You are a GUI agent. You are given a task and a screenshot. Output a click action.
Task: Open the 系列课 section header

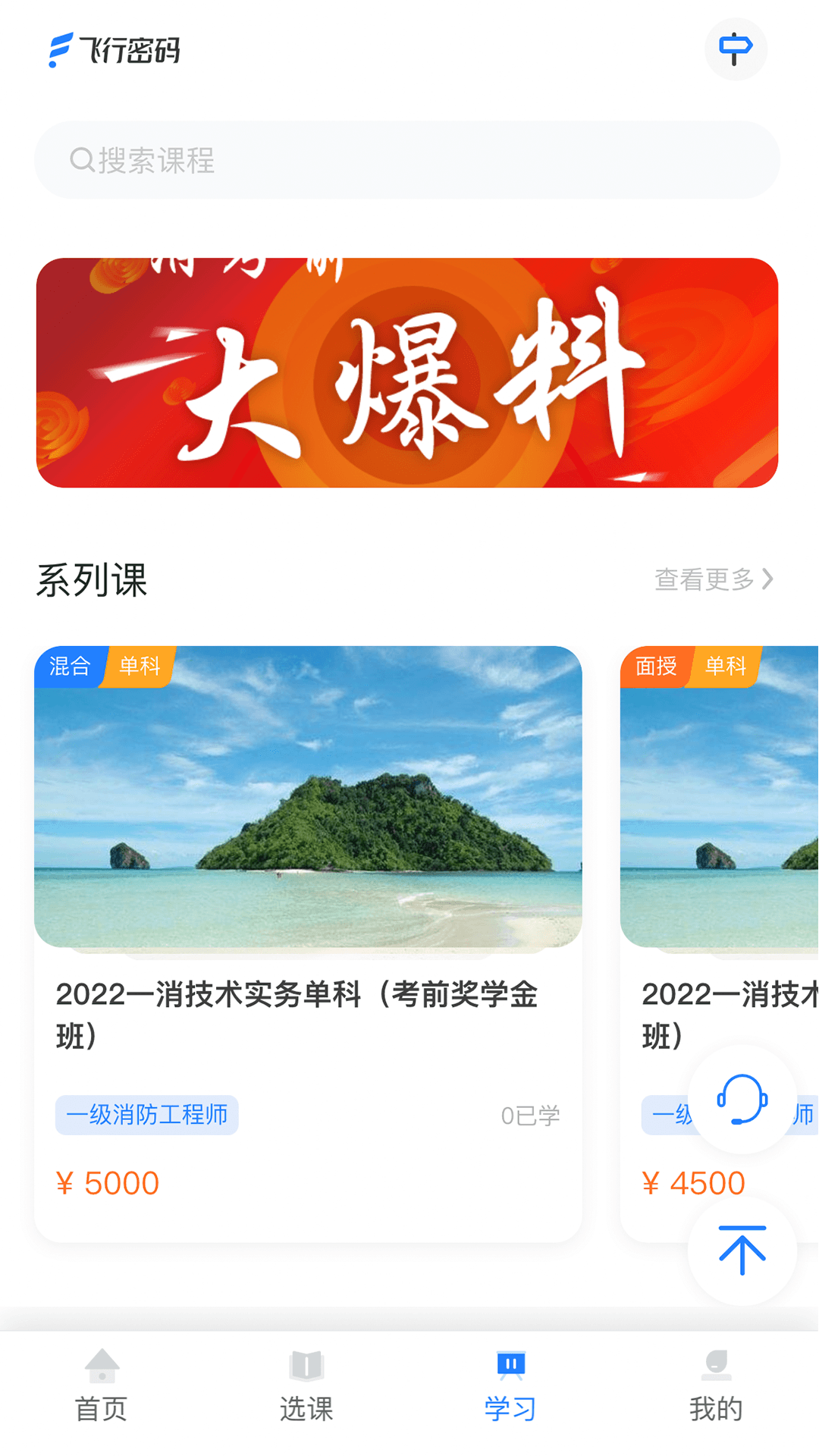(x=93, y=580)
